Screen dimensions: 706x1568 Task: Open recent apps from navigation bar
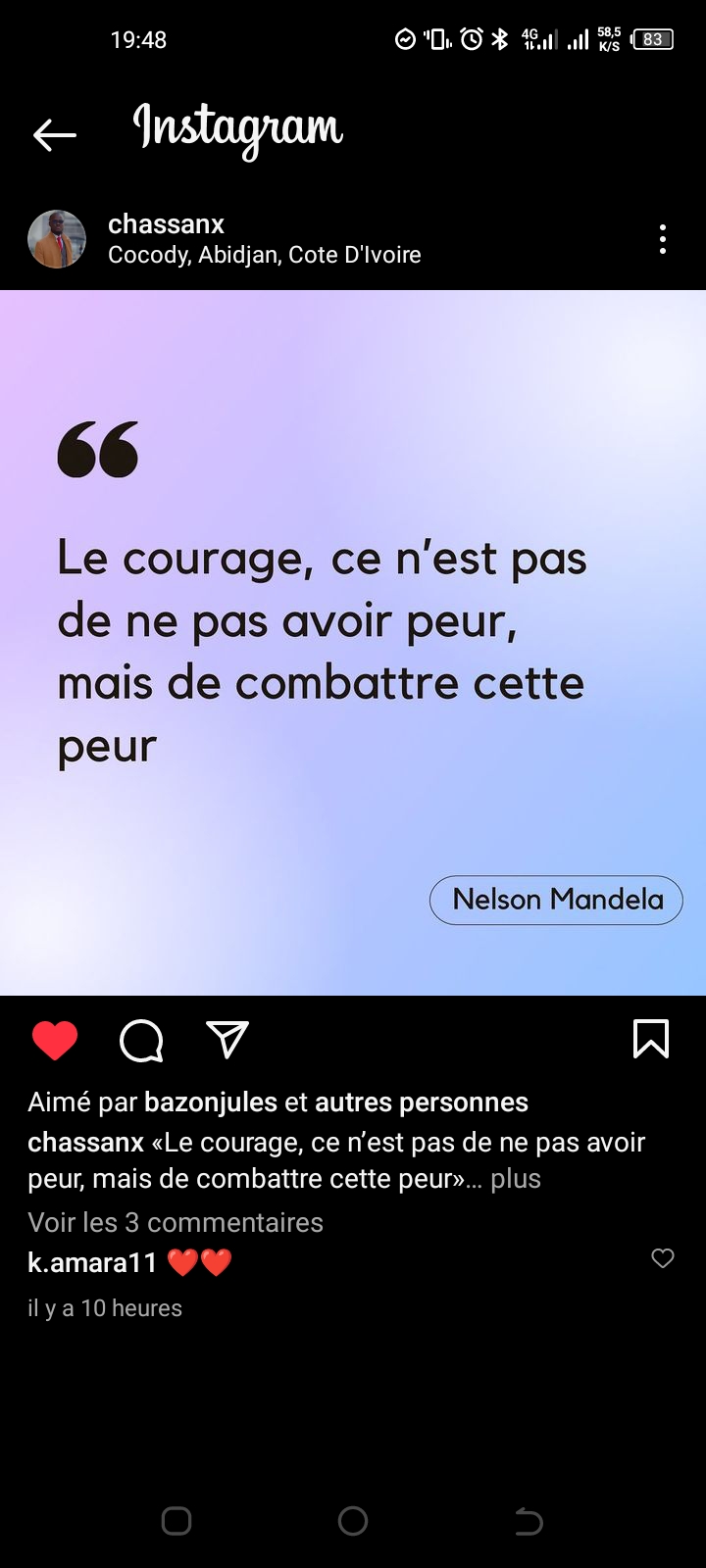pyautogui.click(x=176, y=1521)
